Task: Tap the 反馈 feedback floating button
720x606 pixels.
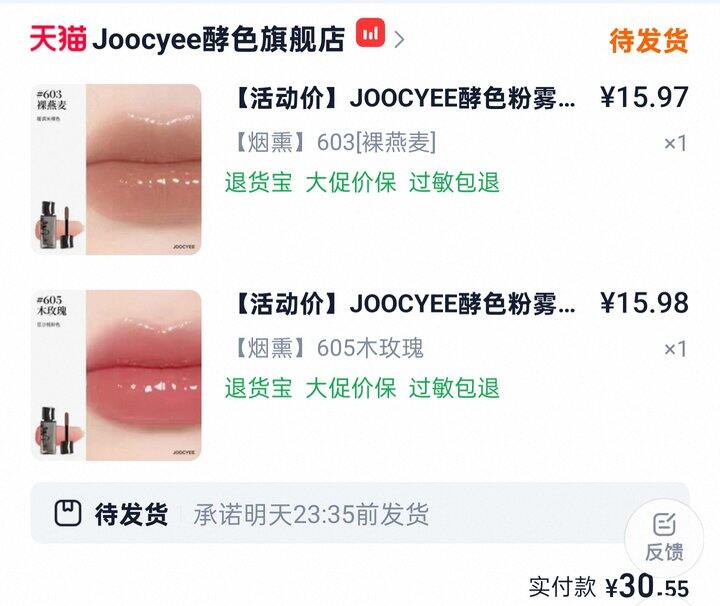Action: pos(664,538)
